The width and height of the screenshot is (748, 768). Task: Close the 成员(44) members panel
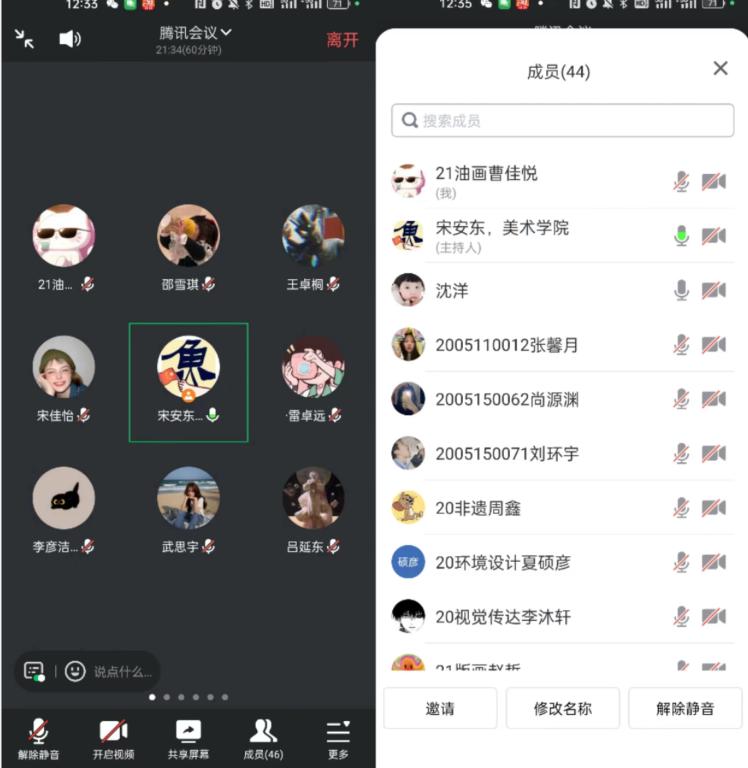720,68
